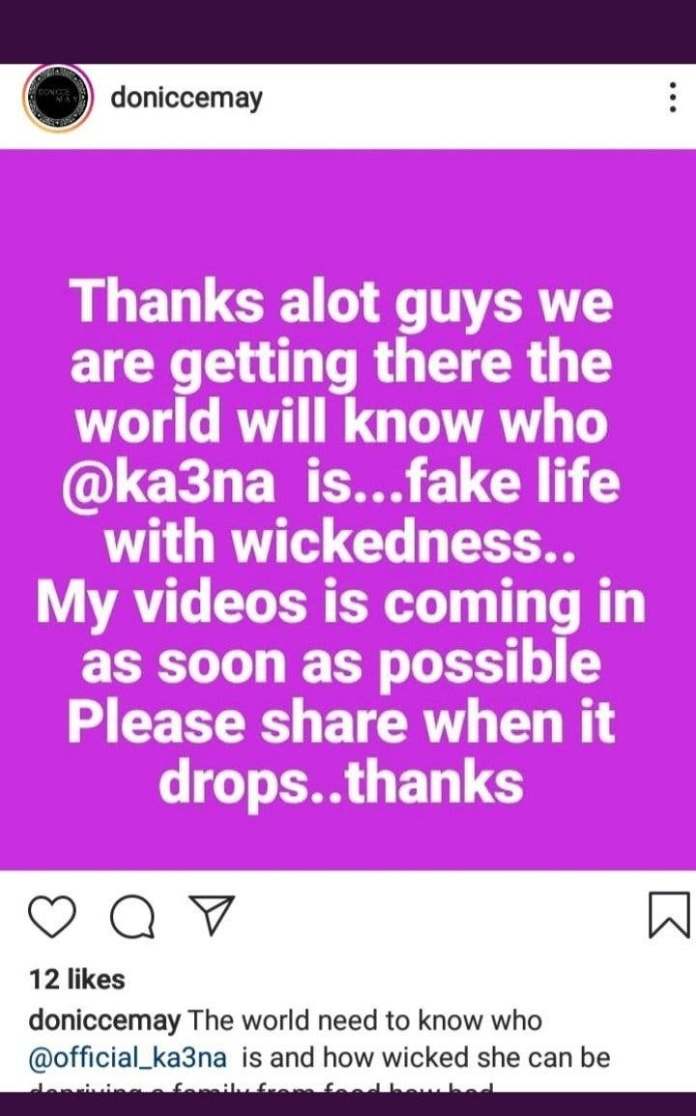Tap doniccemay name in the caption
The height and width of the screenshot is (1116, 696).
click(106, 1021)
